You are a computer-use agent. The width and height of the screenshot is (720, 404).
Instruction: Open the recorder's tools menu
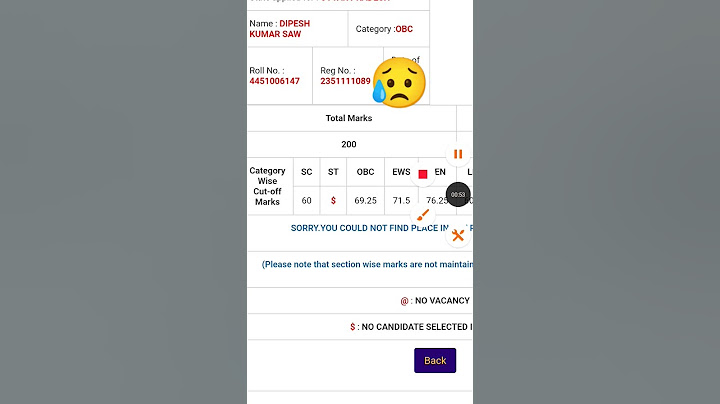pos(458,235)
